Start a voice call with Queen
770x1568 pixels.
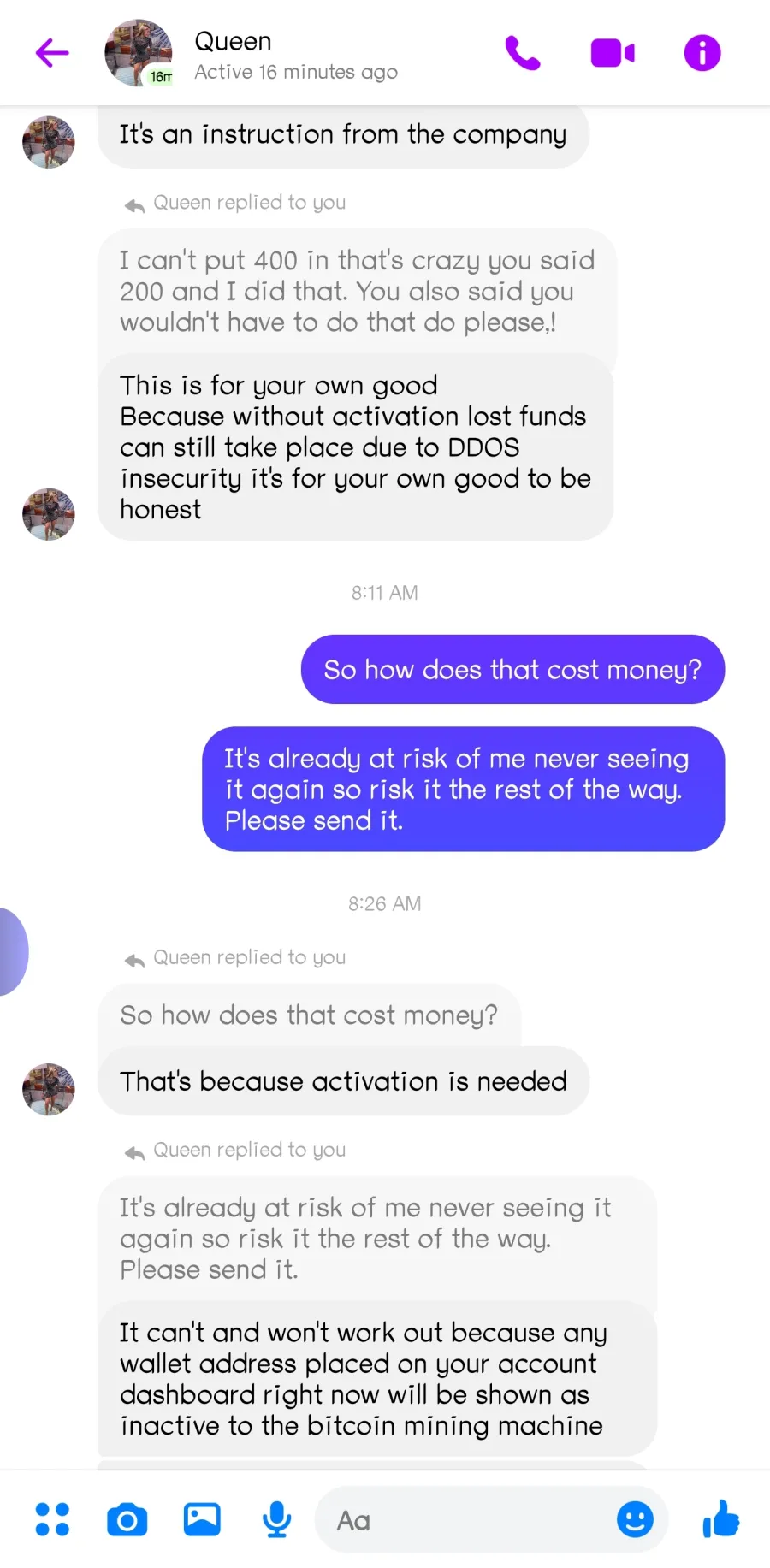point(523,53)
